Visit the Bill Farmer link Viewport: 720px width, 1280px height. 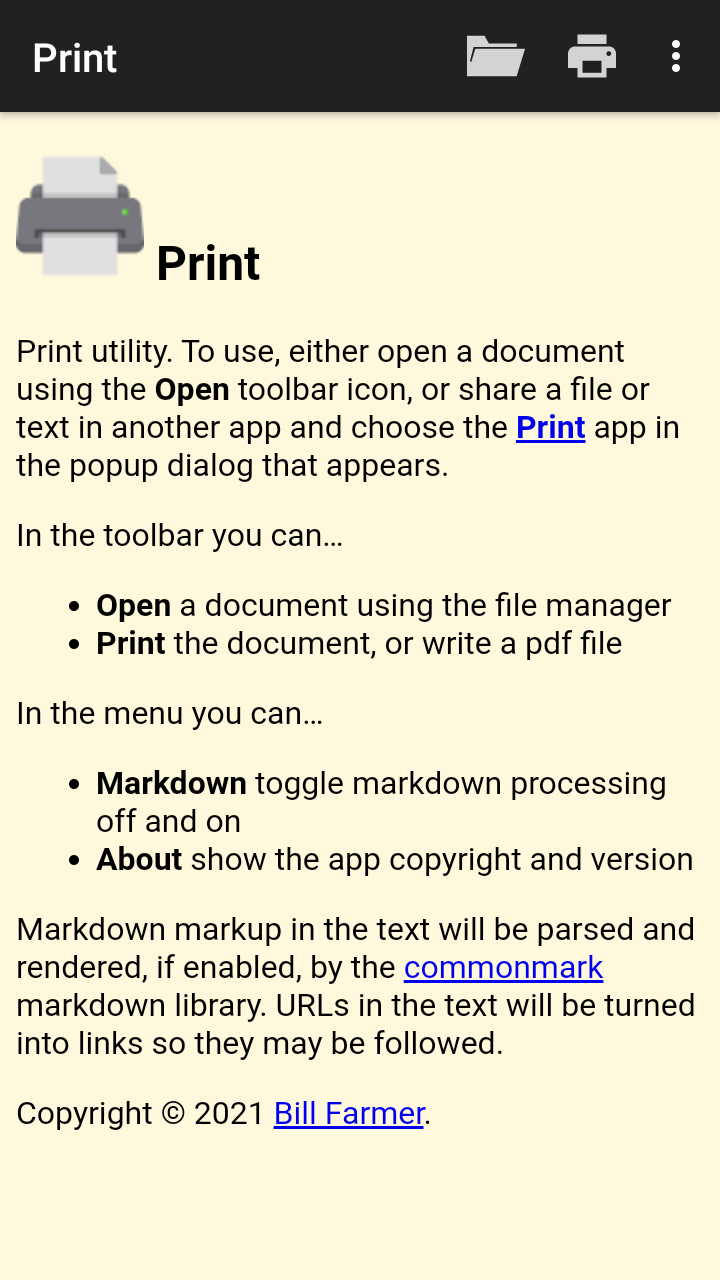[x=350, y=1114]
